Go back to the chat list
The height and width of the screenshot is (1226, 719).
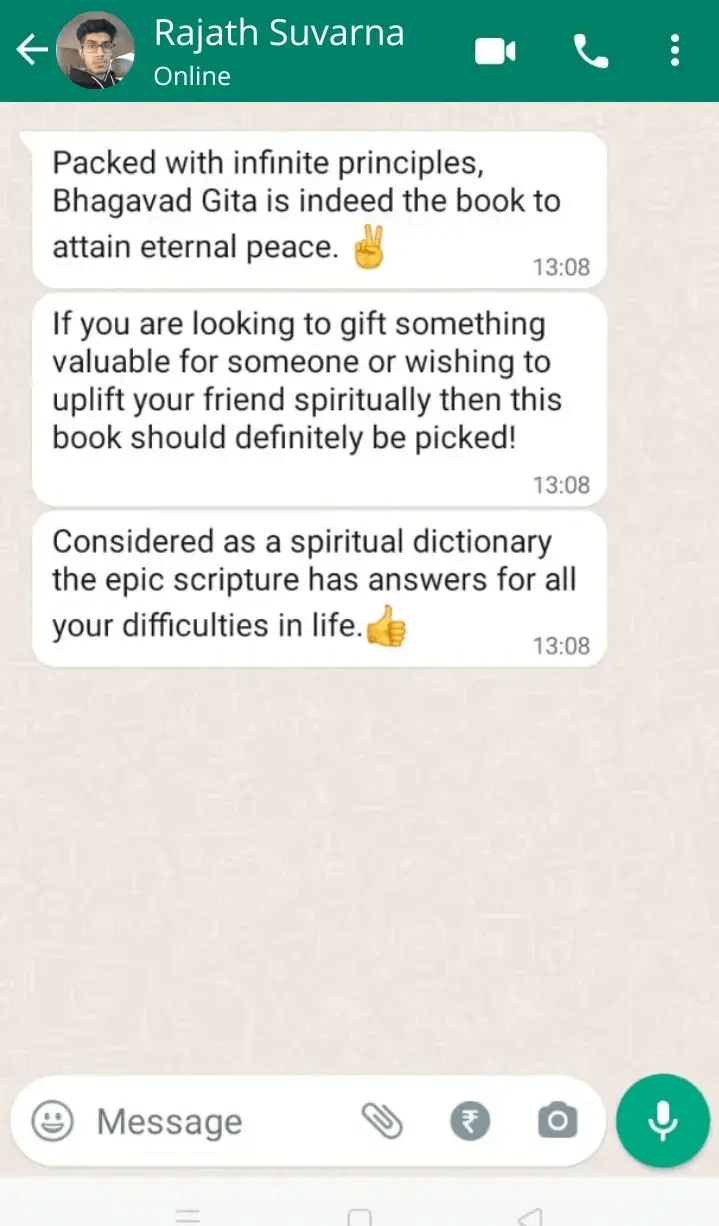pyautogui.click(x=31, y=50)
